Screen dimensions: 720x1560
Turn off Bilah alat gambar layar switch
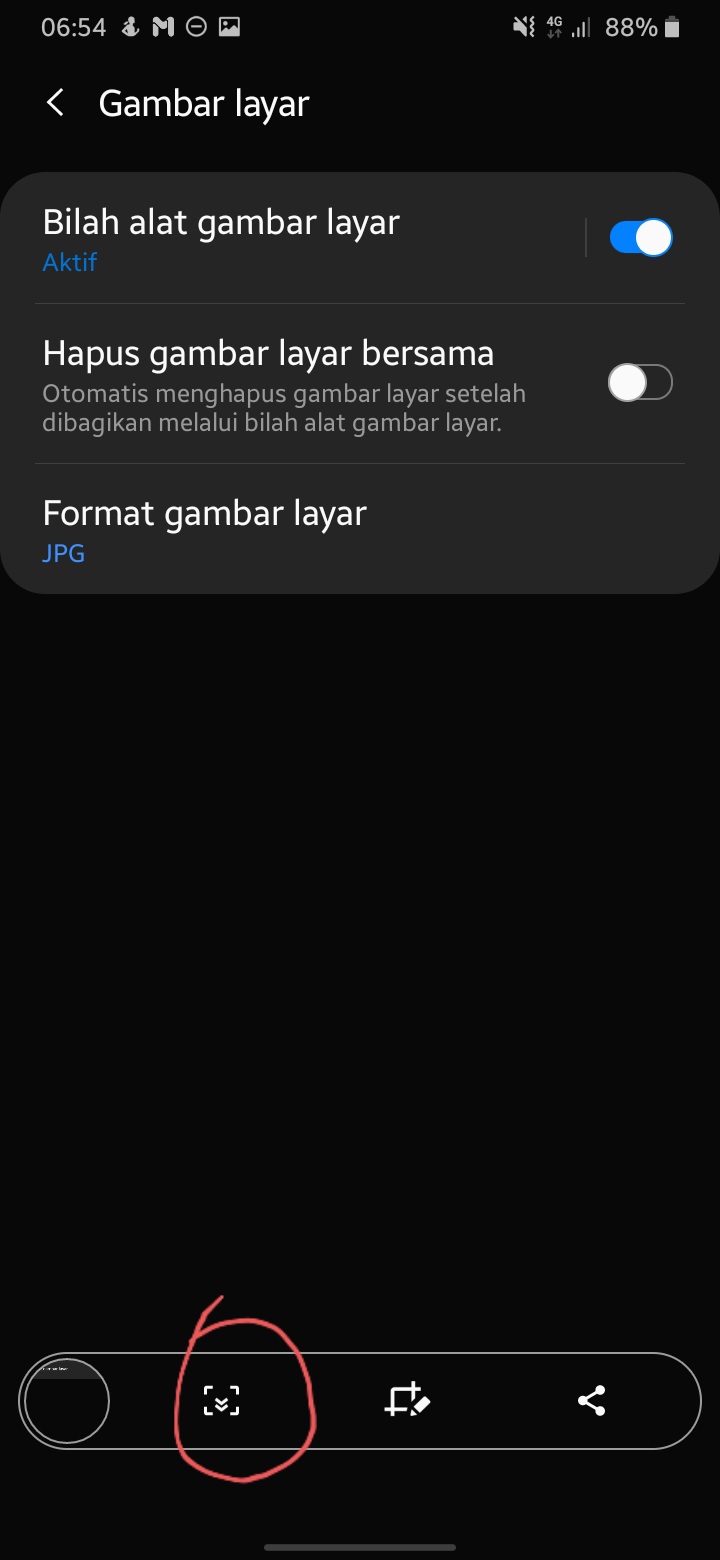click(x=641, y=238)
